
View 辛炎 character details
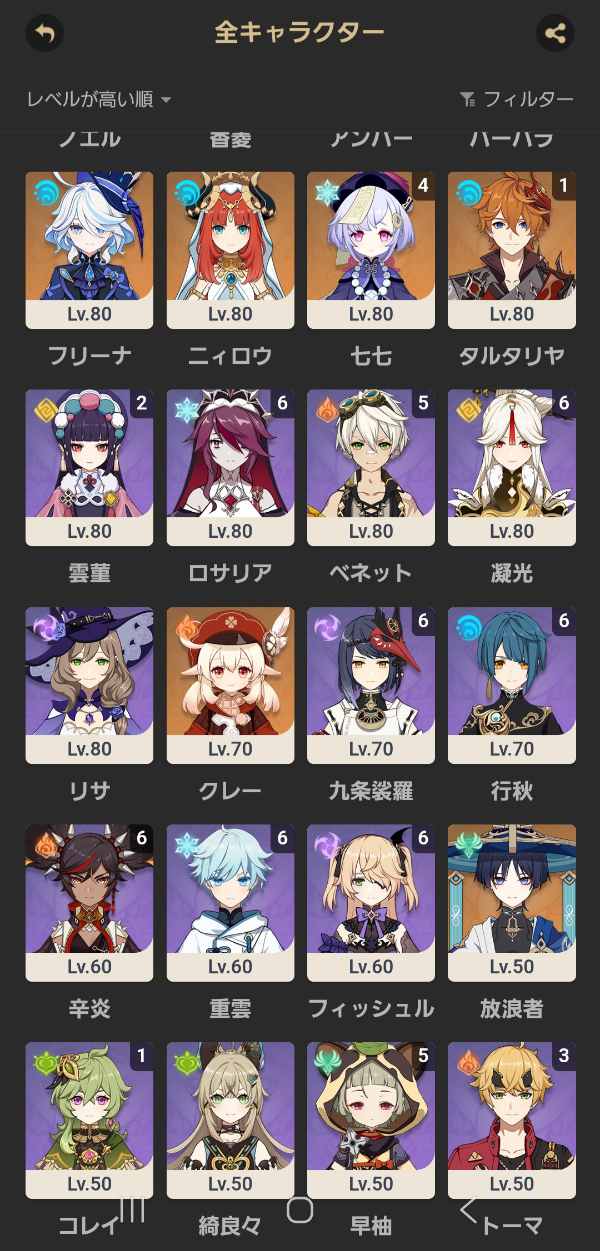coord(89,902)
